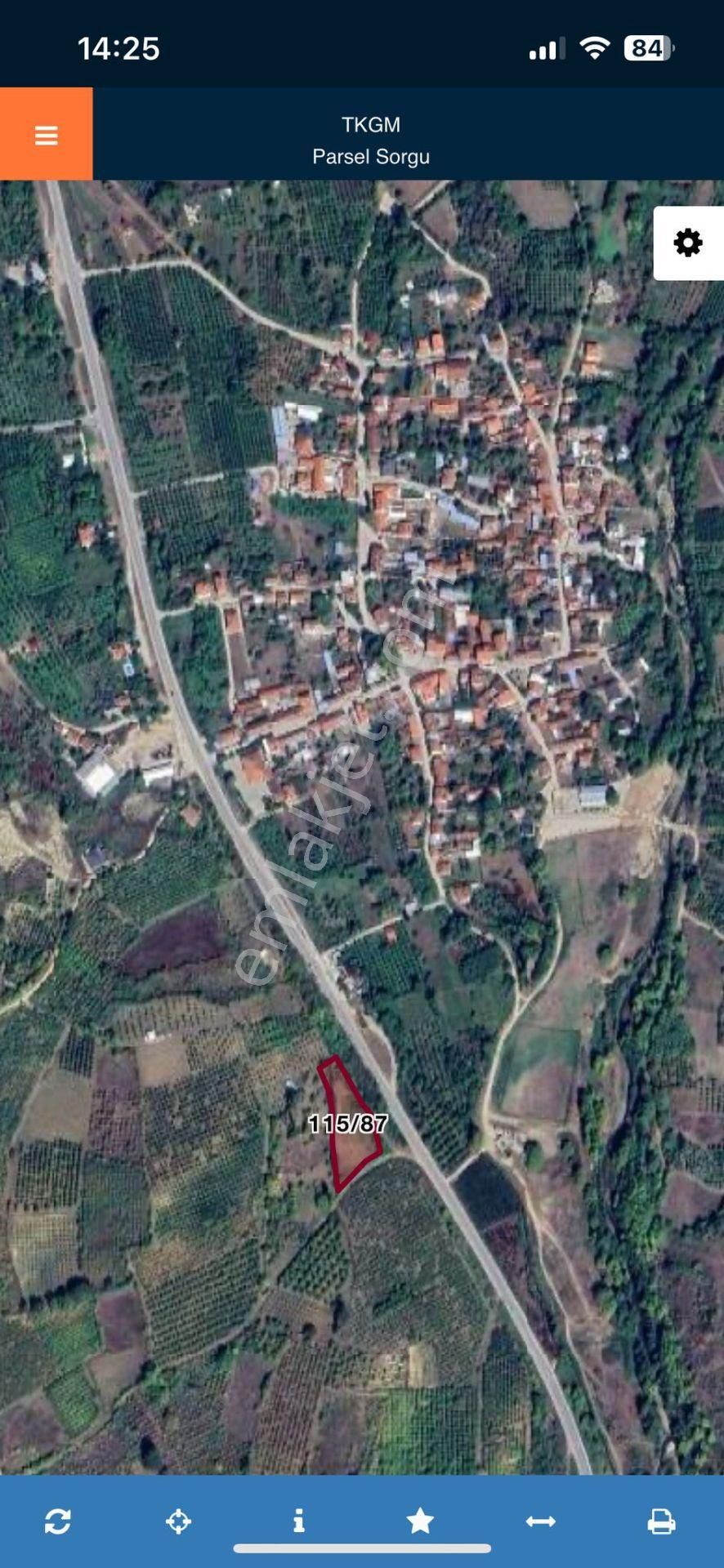The image size is (724, 1568).
Task: Select the measure distance tool
Action: click(540, 1521)
